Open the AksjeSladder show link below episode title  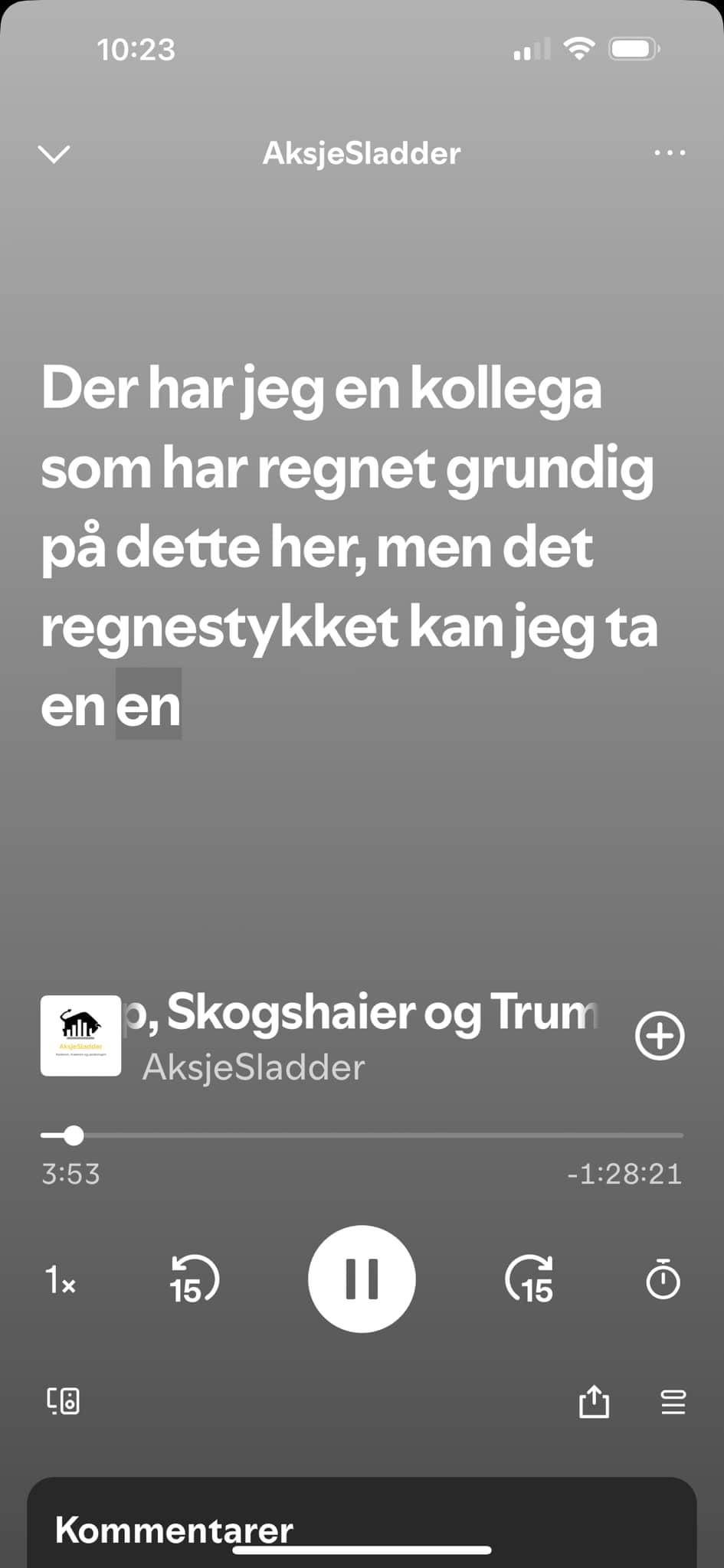254,1067
